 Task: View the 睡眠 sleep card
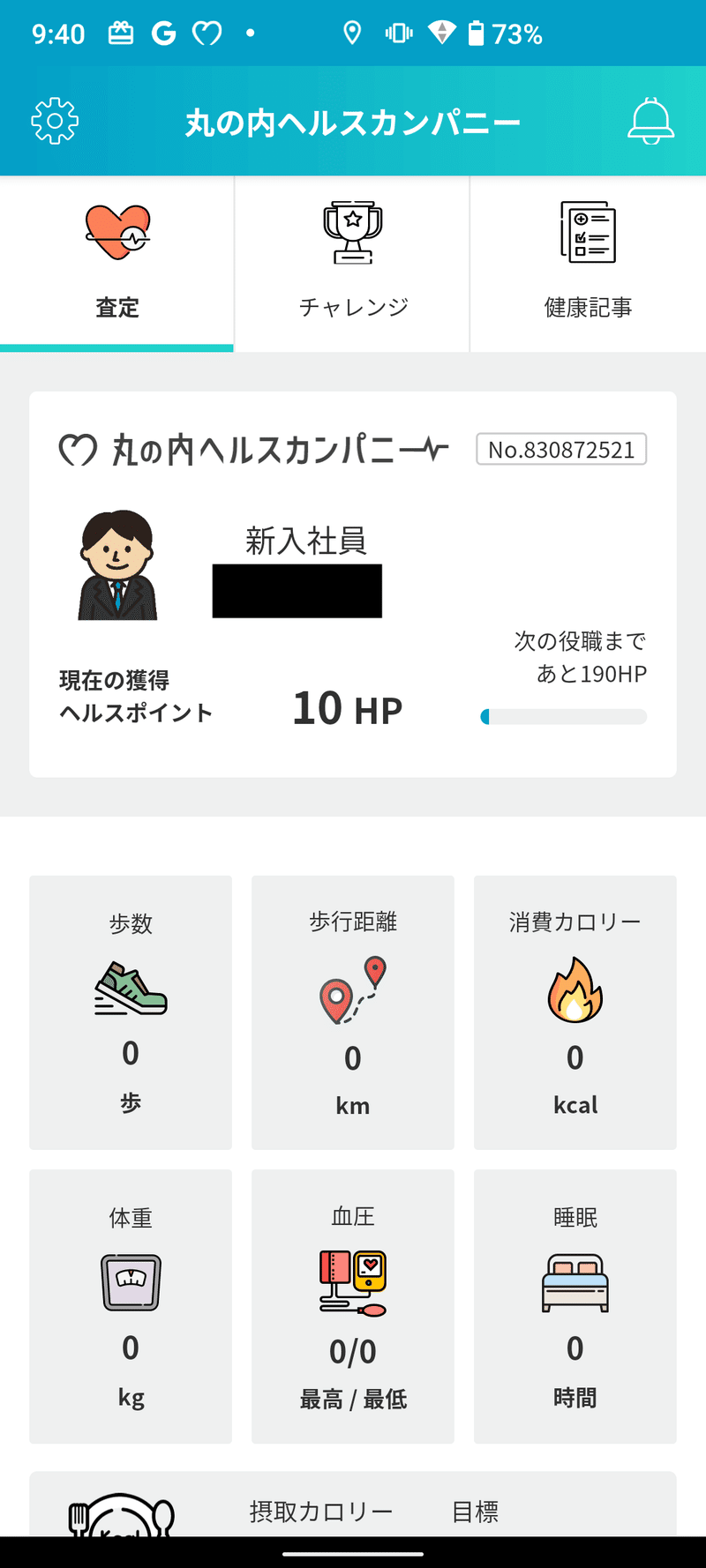coord(575,1306)
